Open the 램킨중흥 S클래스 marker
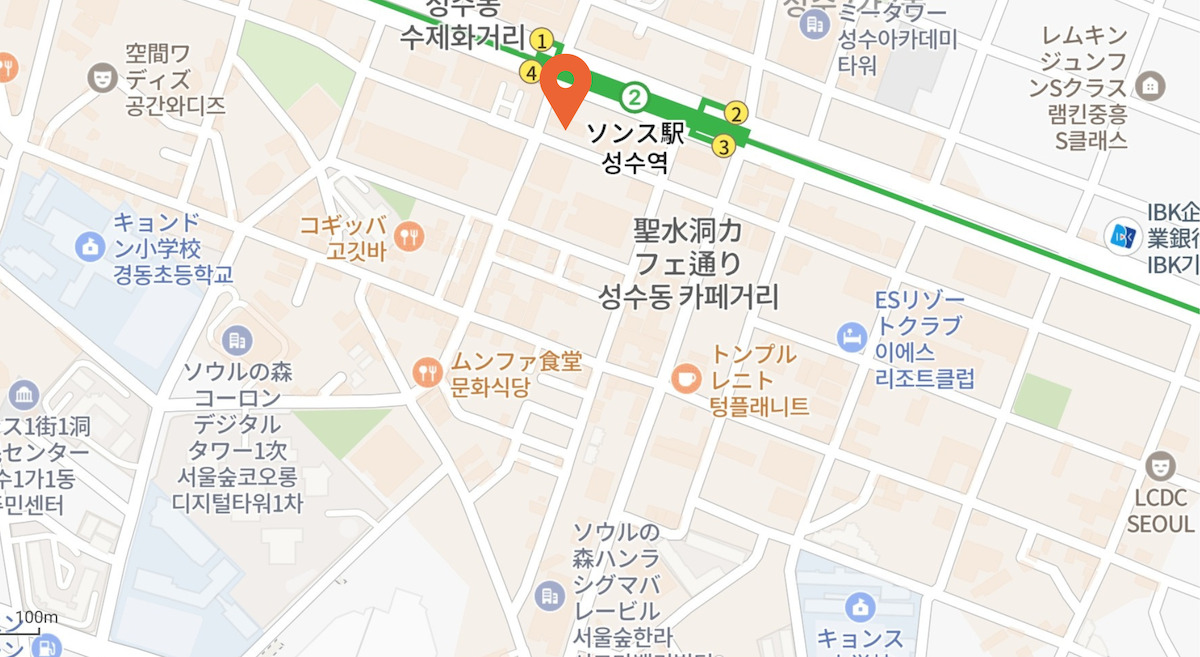The height and width of the screenshot is (657, 1200). tap(1151, 86)
